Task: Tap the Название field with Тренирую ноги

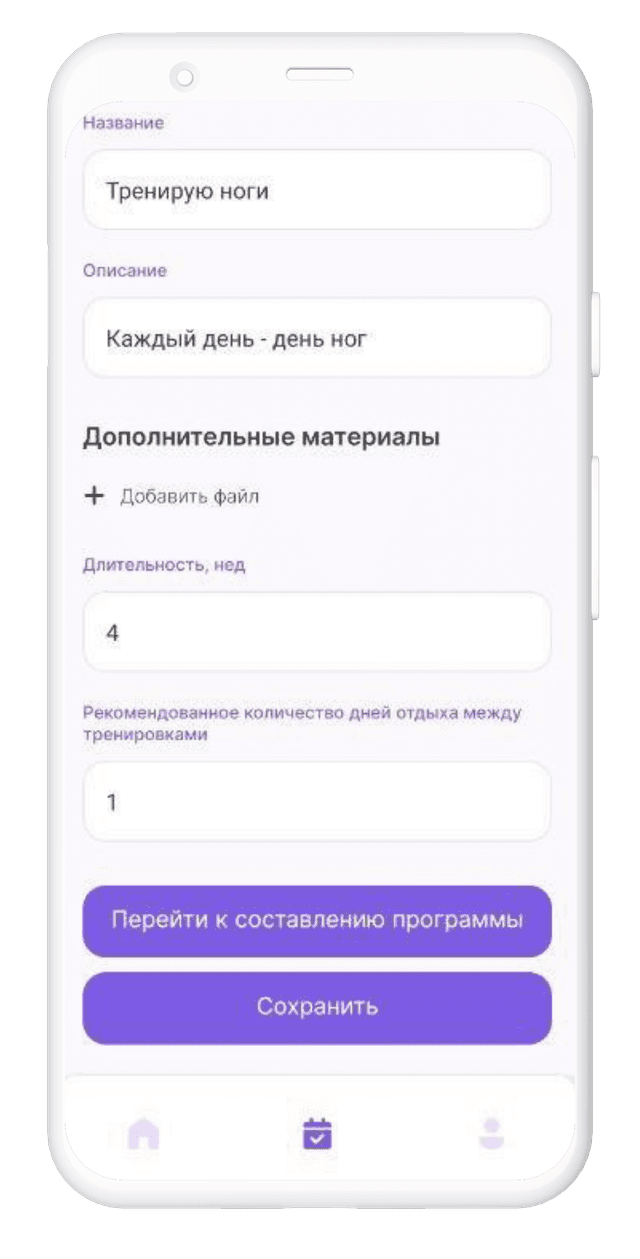Action: pyautogui.click(x=316, y=190)
